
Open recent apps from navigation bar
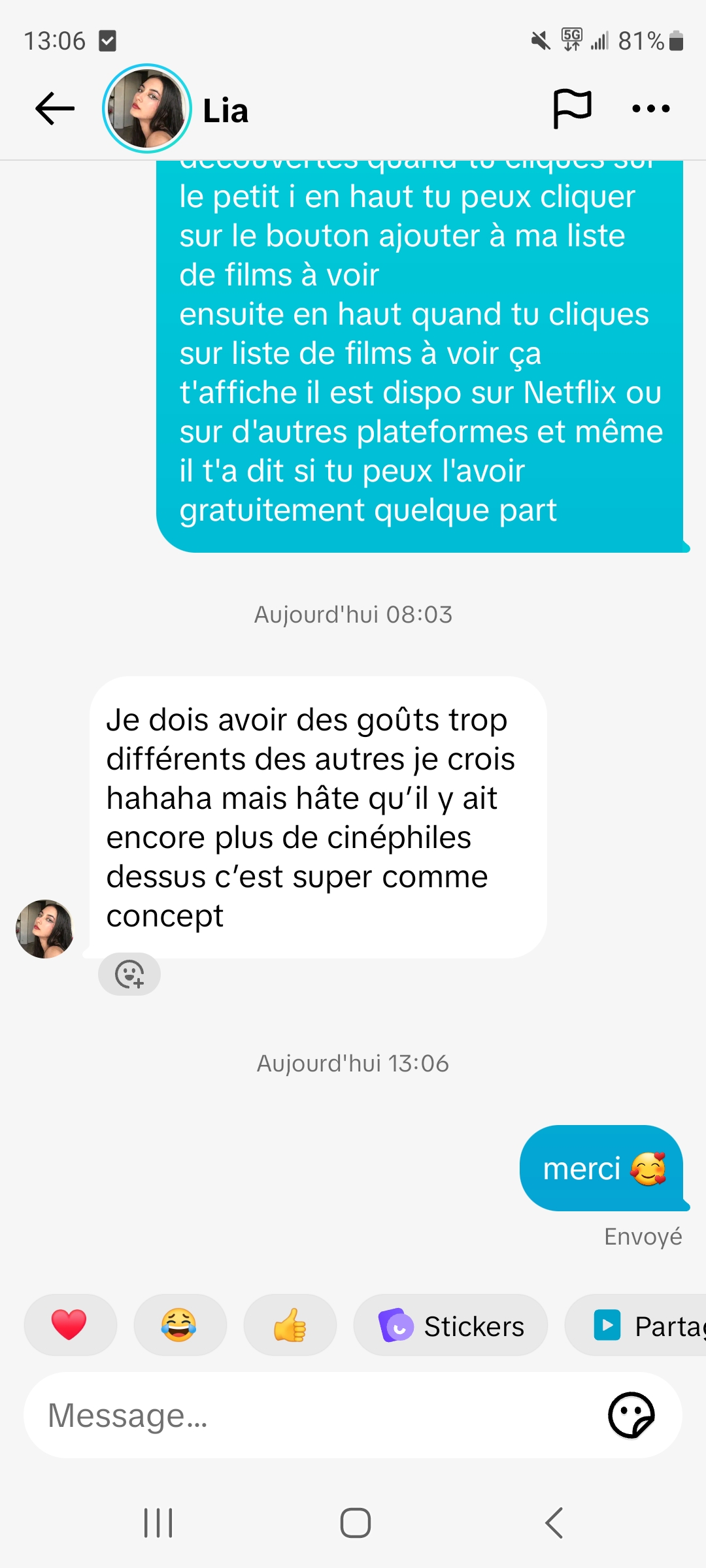click(x=158, y=1523)
